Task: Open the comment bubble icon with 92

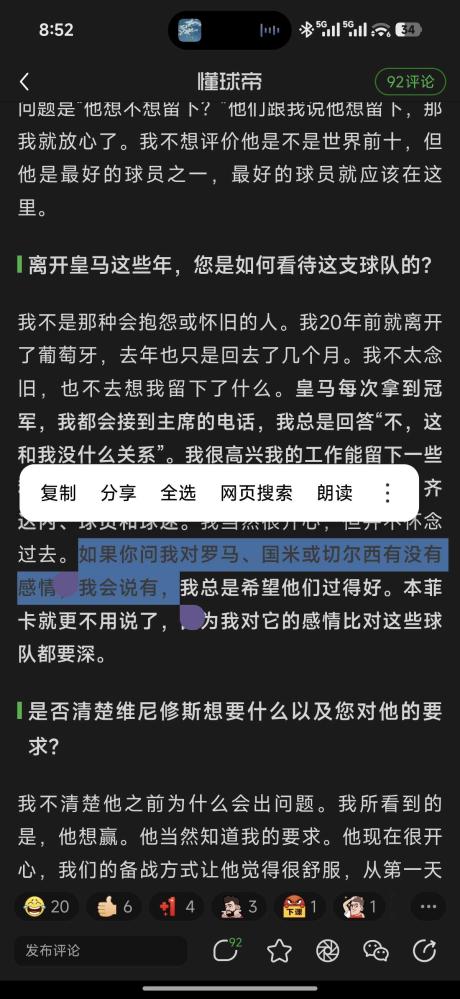Action: (227, 951)
